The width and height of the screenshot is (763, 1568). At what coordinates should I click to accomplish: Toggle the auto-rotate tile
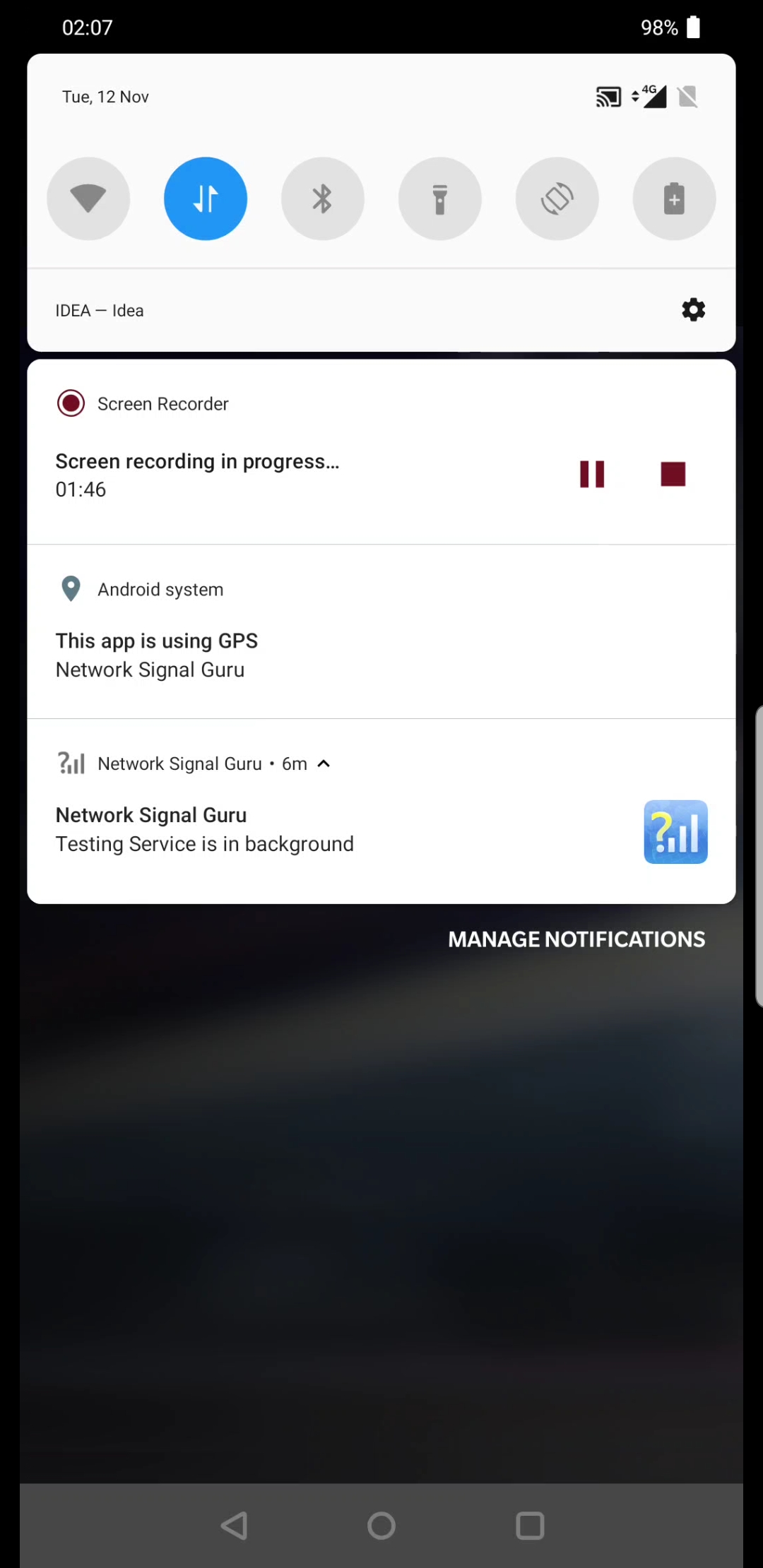point(557,198)
